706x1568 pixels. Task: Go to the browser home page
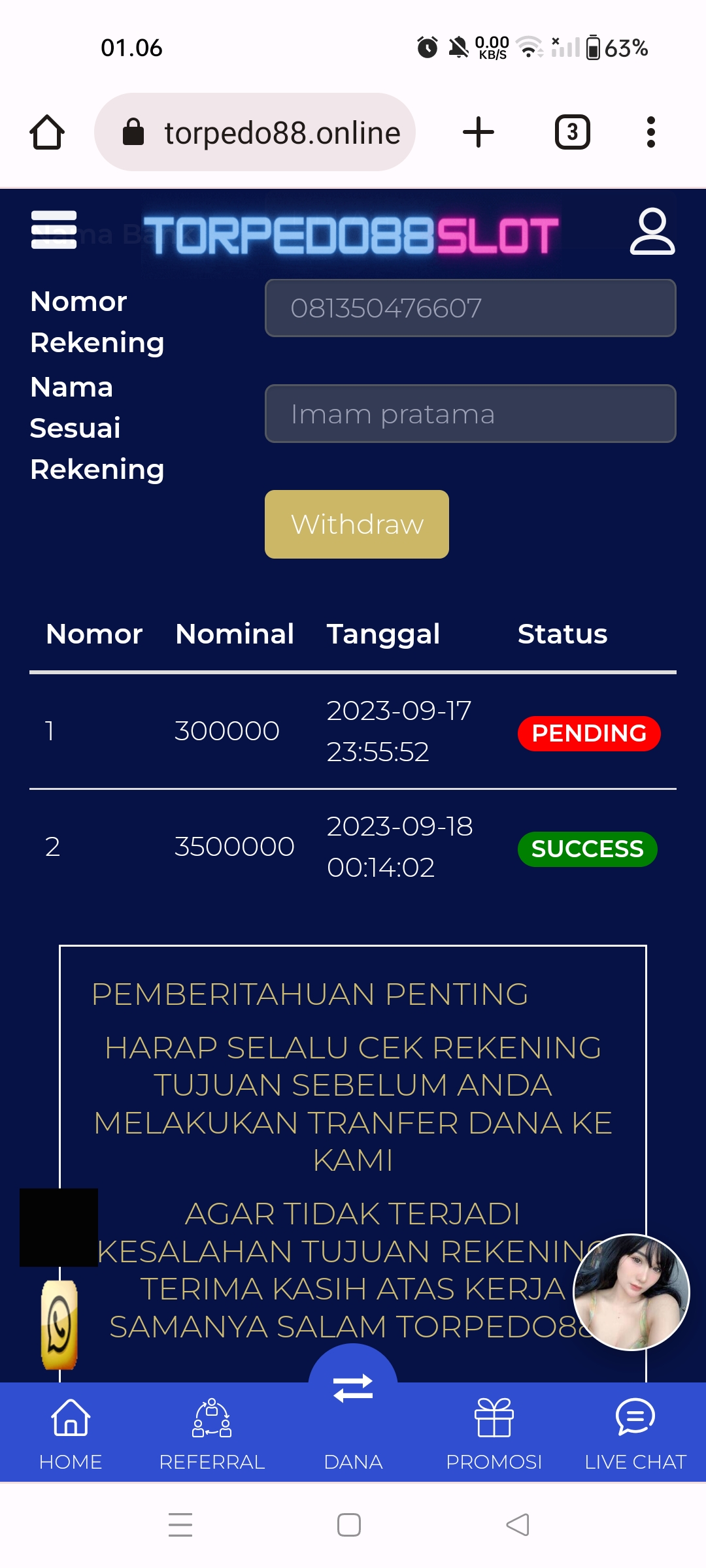[47, 133]
